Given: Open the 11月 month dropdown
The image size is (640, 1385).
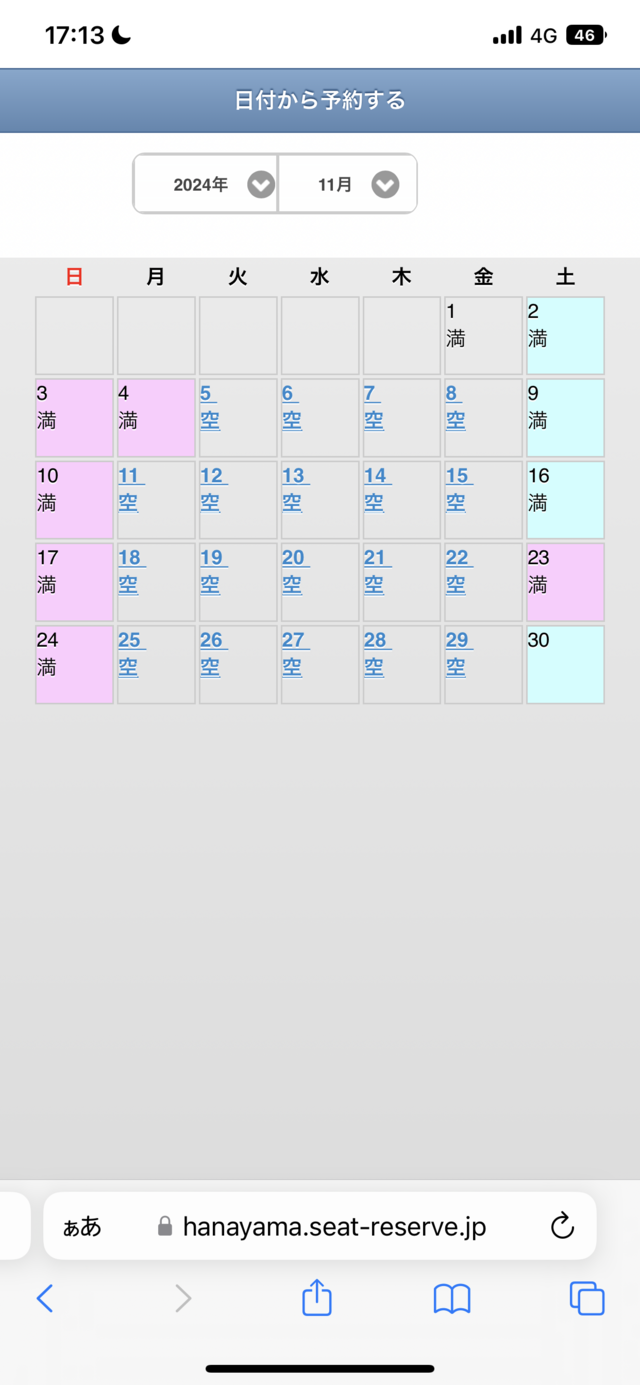Looking at the screenshot, I should click(347, 184).
